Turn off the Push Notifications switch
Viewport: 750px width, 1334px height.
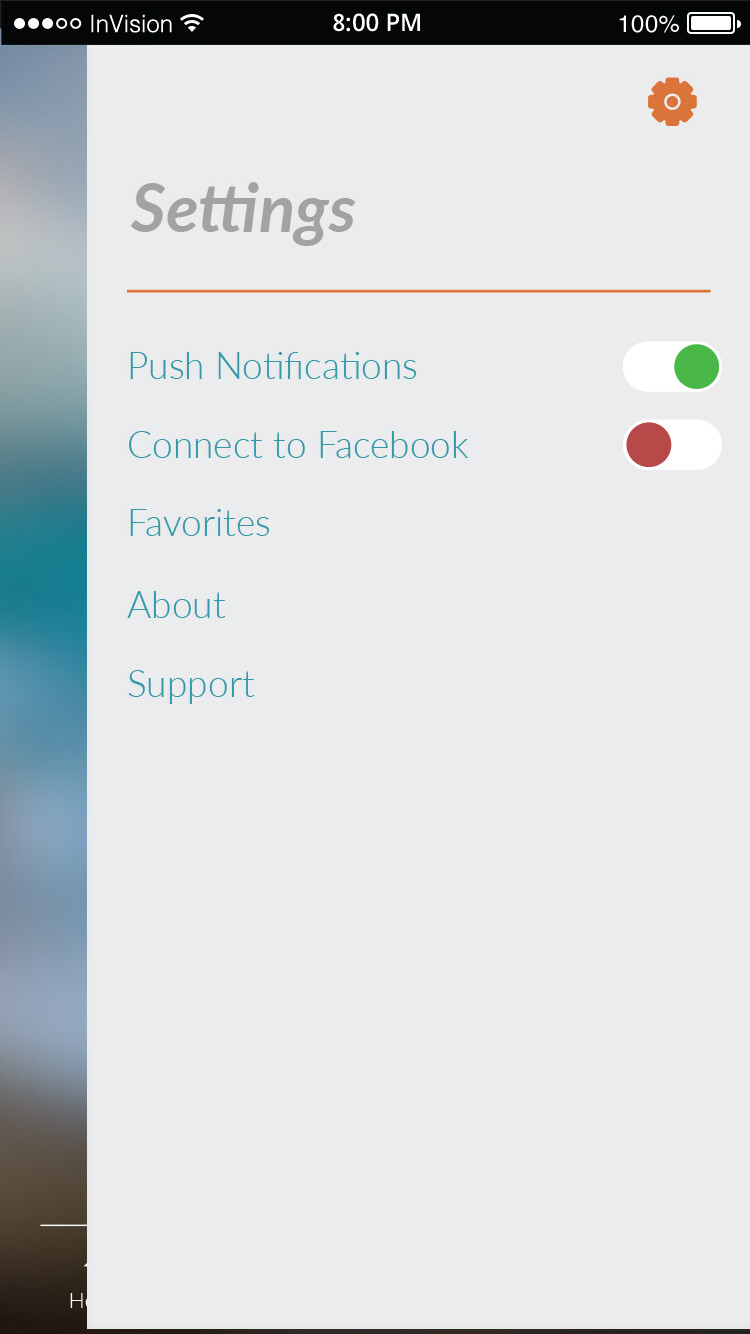[672, 367]
